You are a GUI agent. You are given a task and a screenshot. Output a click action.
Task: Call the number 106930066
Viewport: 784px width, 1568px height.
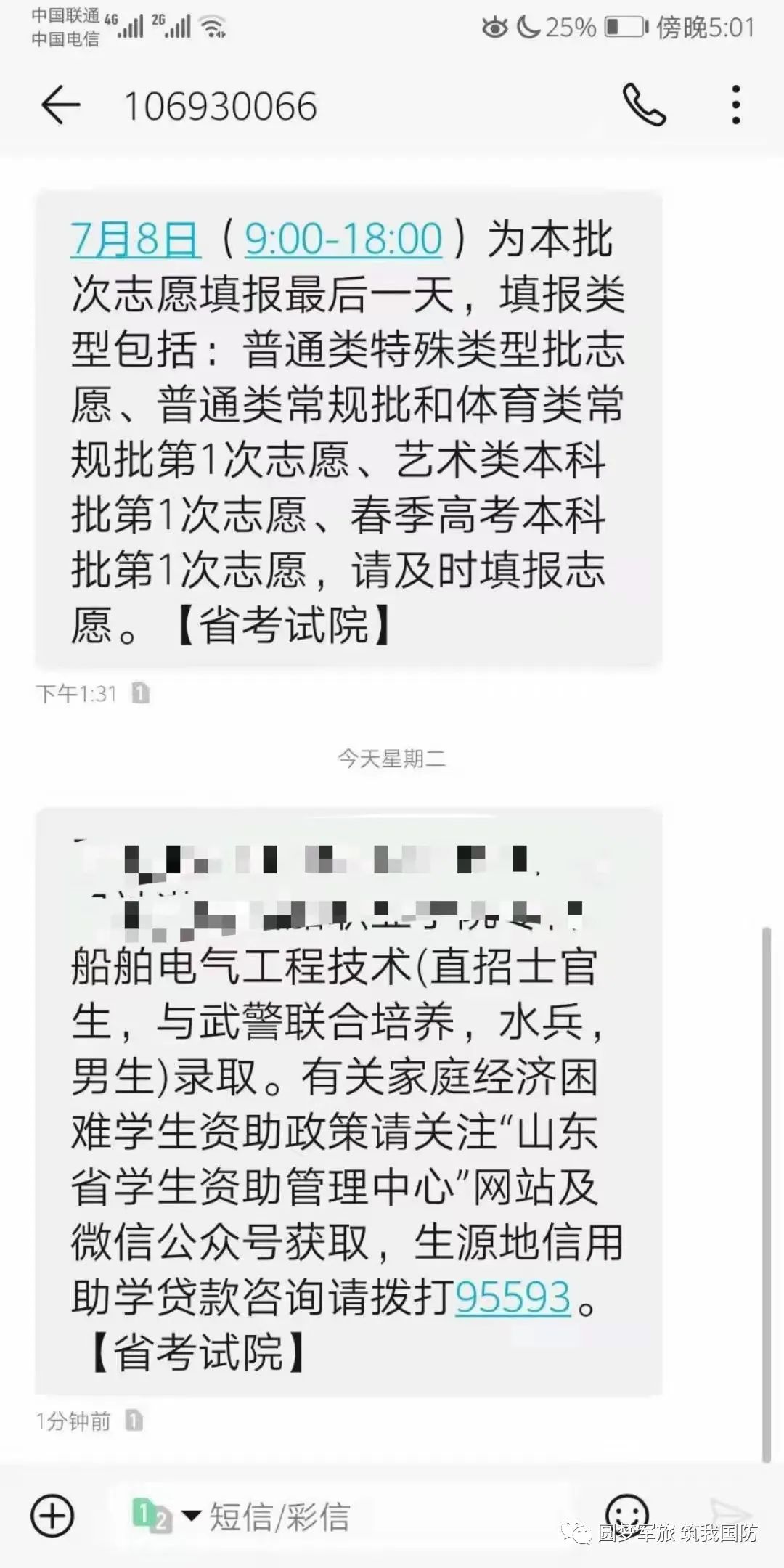click(644, 106)
